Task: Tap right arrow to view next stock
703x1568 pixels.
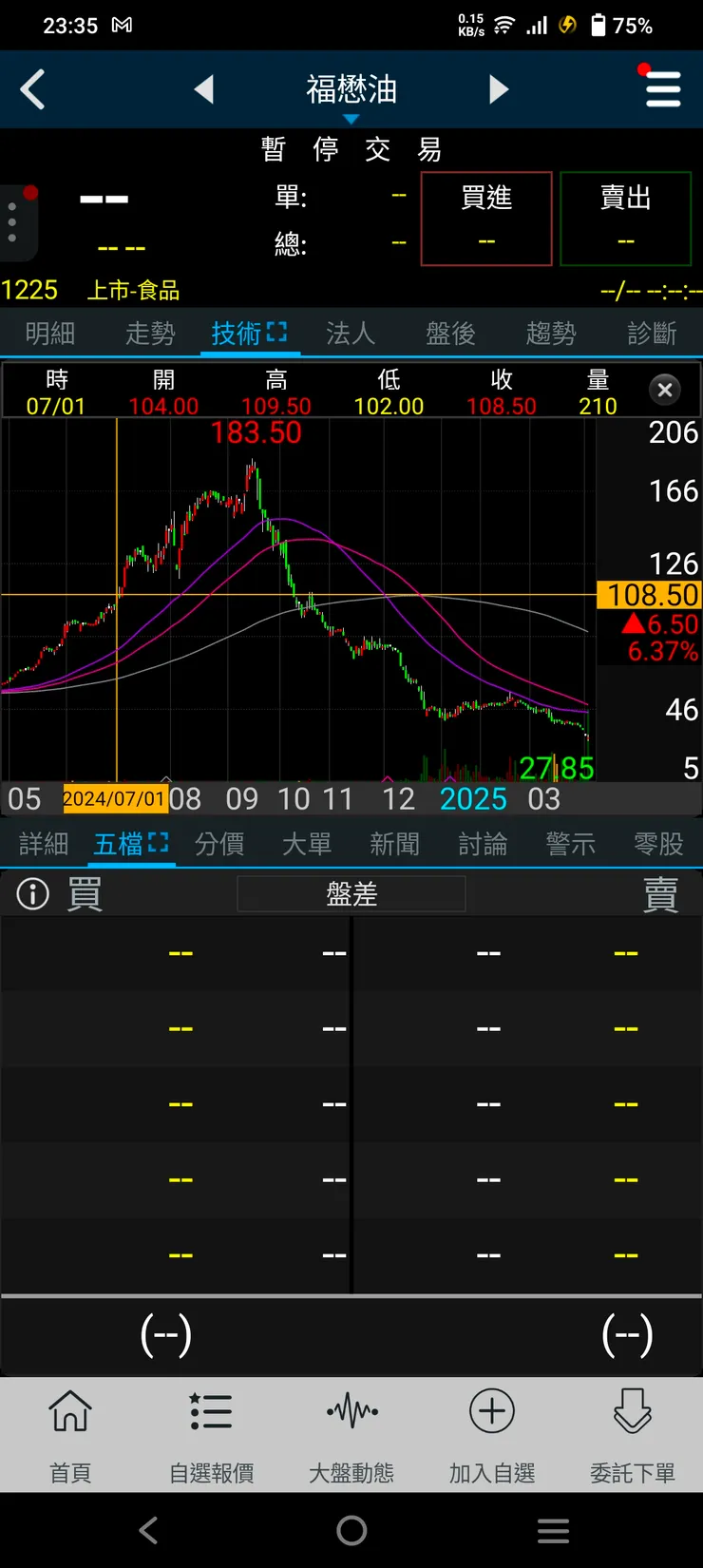Action: pyautogui.click(x=498, y=89)
